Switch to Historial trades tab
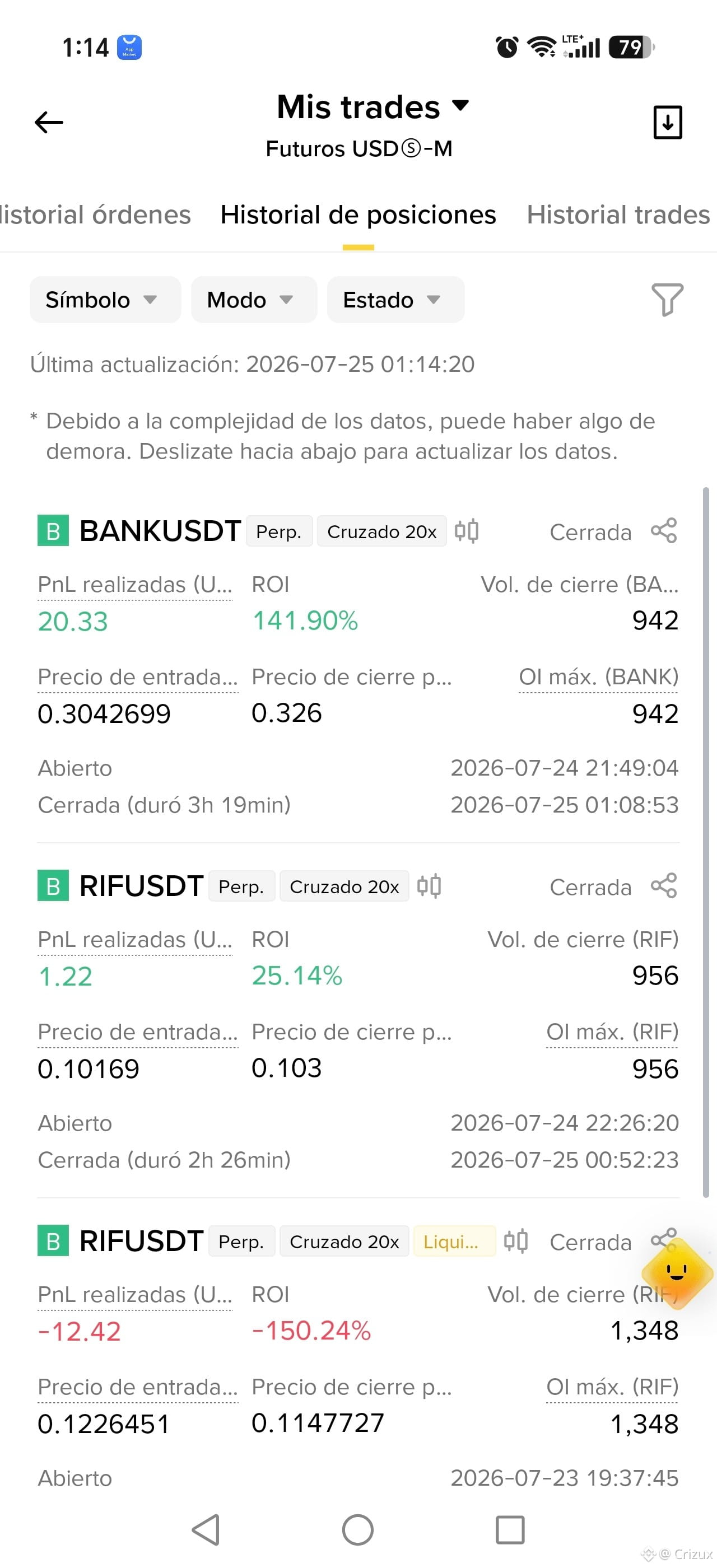Image resolution: width=717 pixels, height=1568 pixels. pos(618,215)
